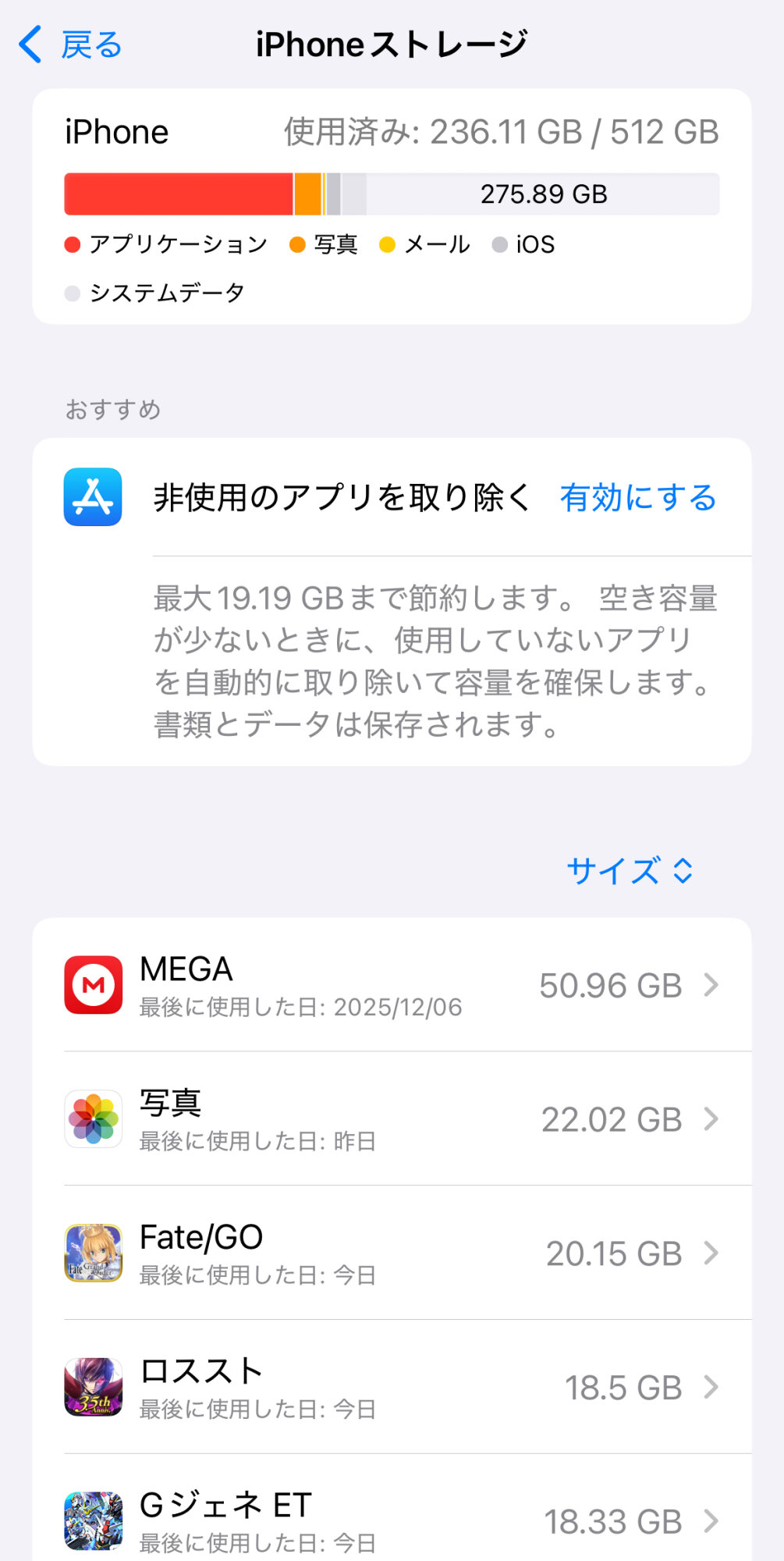
Task: Go back with the 戻る button
Action: pyautogui.click(x=71, y=44)
